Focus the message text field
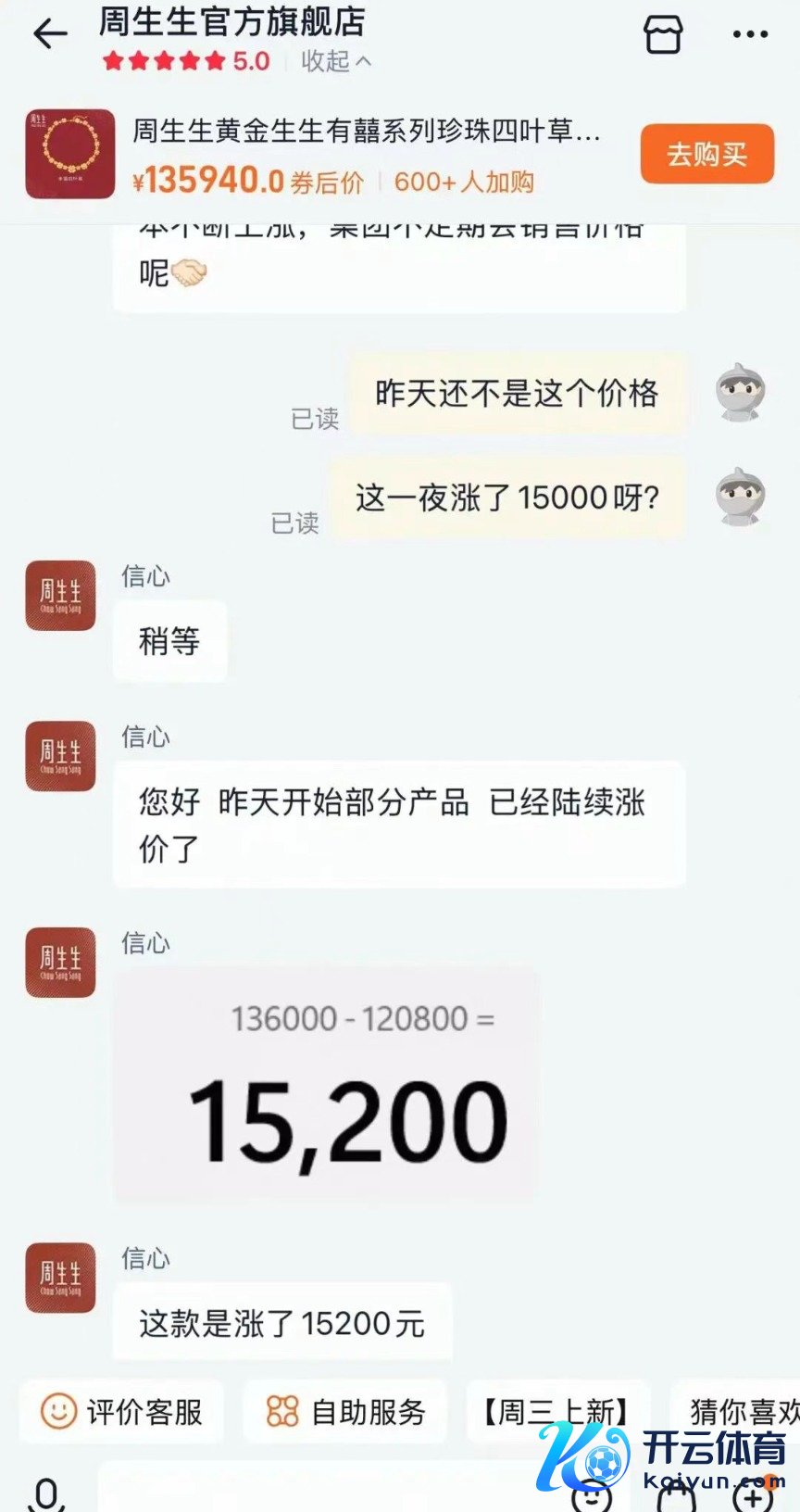This screenshot has width=800, height=1512. [x=324, y=1492]
